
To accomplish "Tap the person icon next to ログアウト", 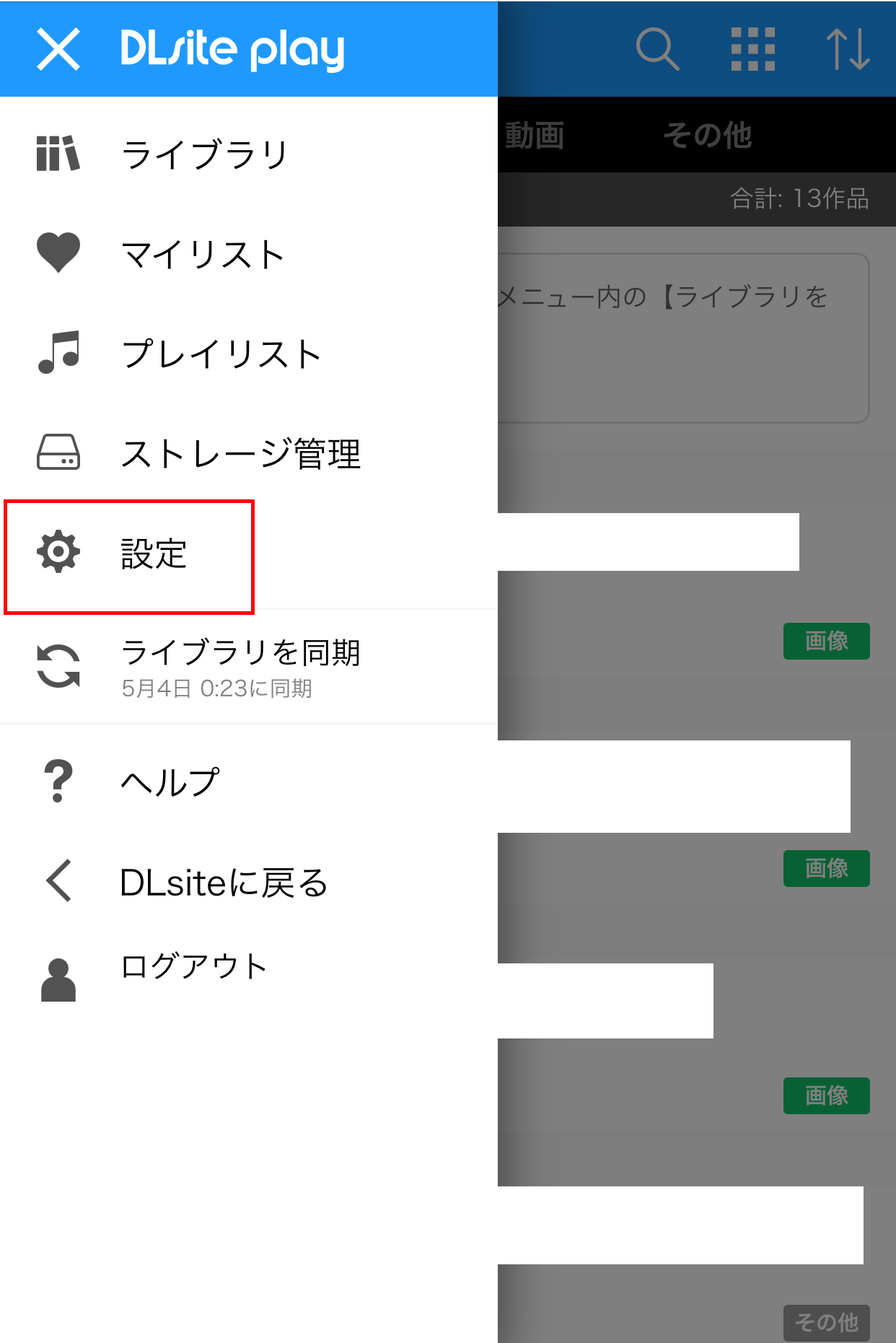I will tap(58, 979).
